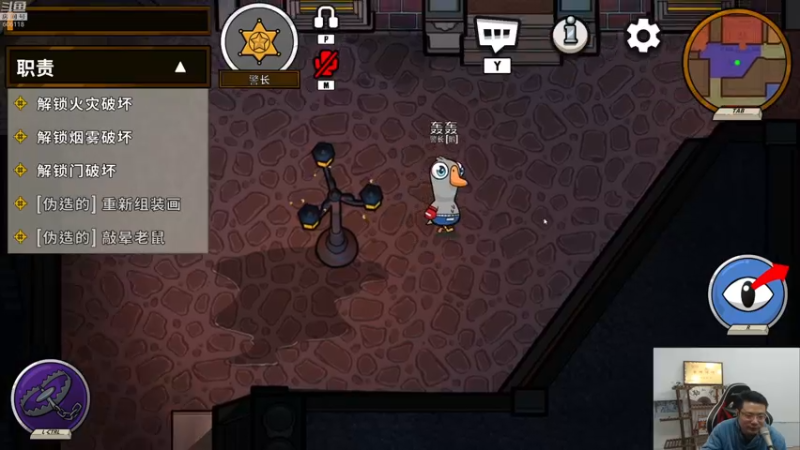Open the settings gear
800x450 pixels.
[643, 36]
